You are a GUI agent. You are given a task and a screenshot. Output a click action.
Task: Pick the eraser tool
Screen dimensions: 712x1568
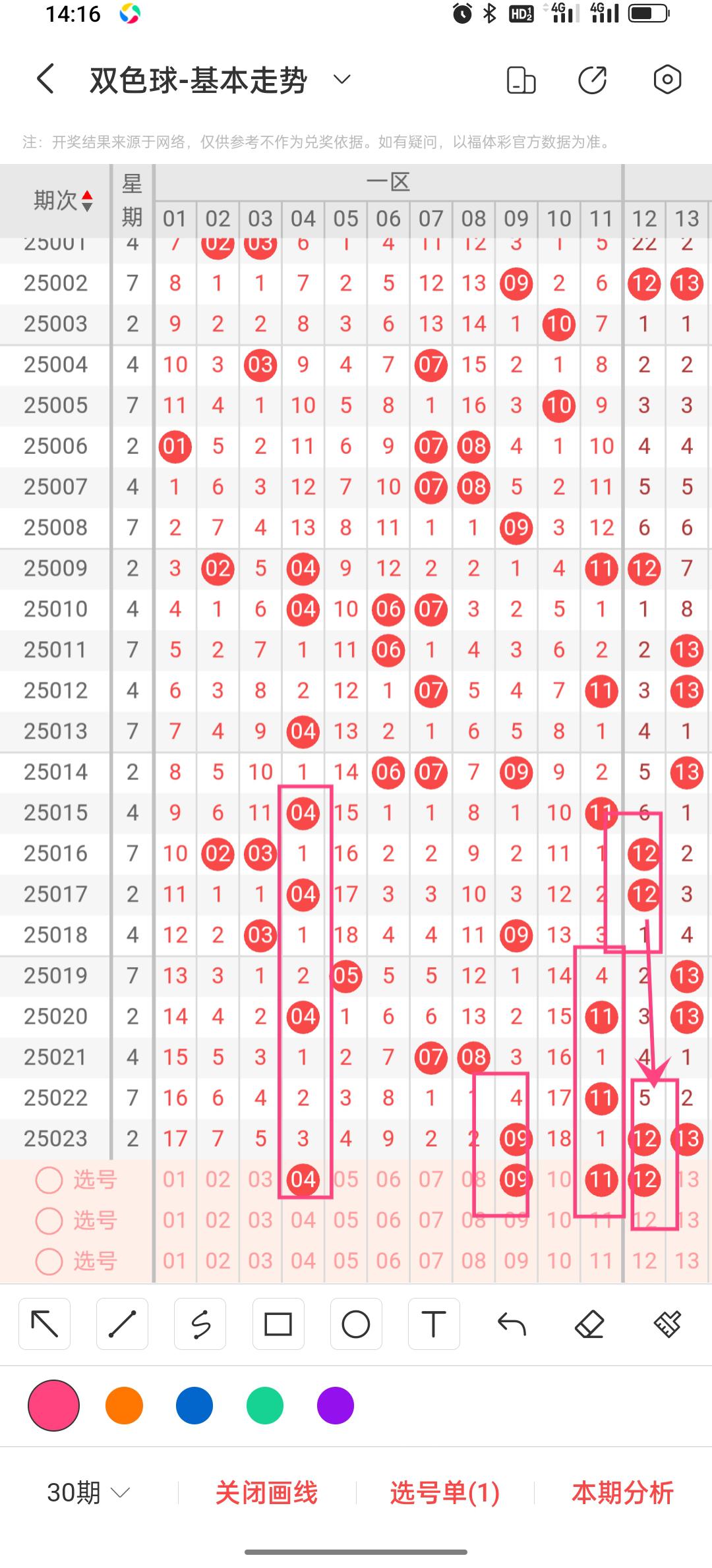tap(589, 1324)
